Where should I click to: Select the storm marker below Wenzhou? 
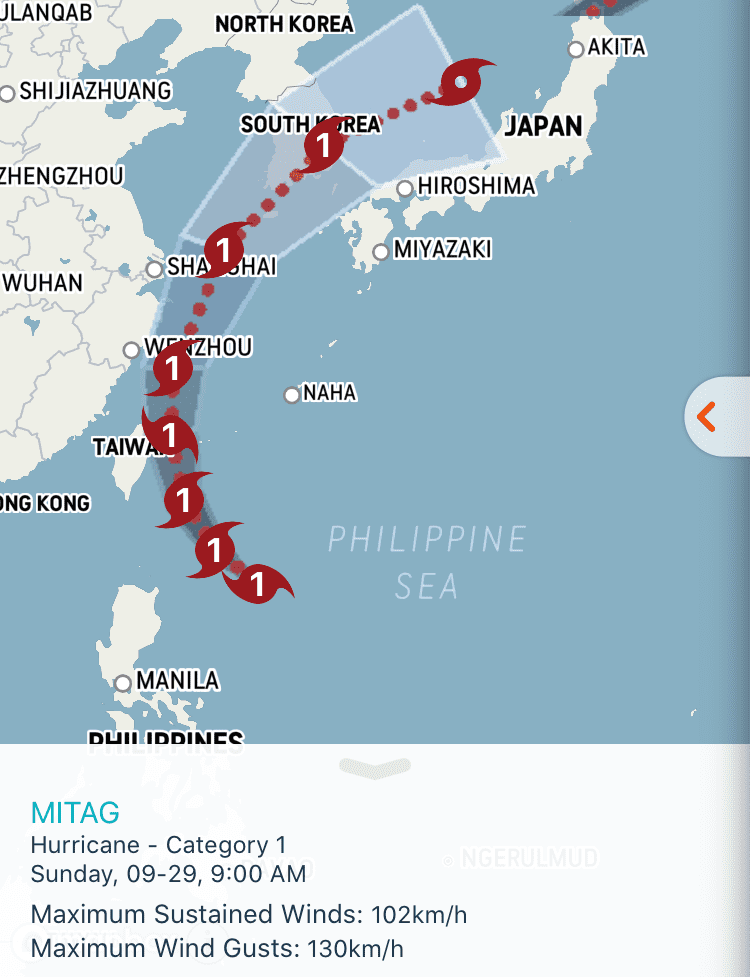point(172,369)
